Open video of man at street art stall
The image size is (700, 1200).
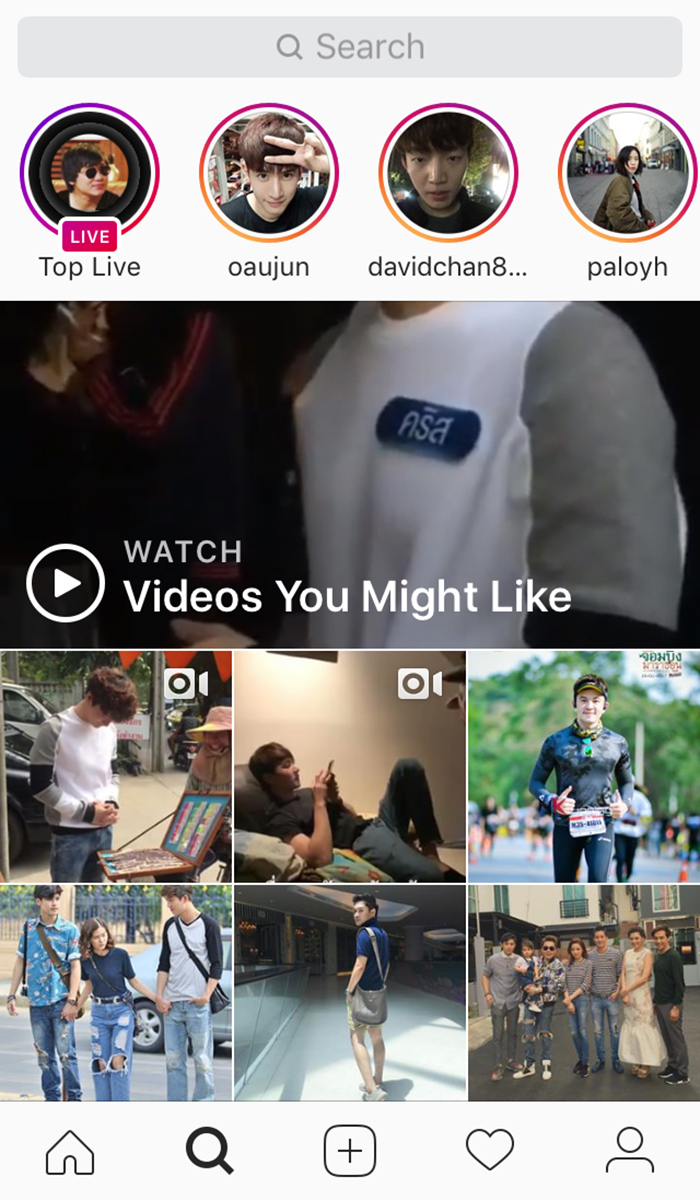pyautogui.click(x=116, y=766)
